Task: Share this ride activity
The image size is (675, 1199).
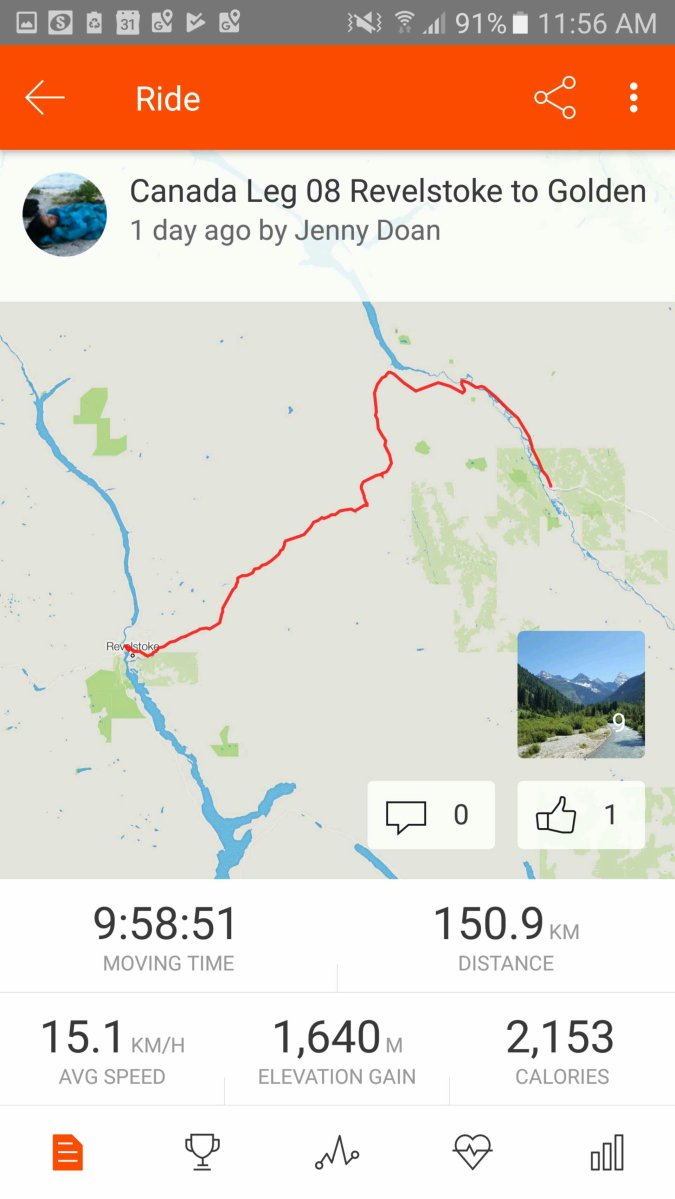Action: point(555,98)
